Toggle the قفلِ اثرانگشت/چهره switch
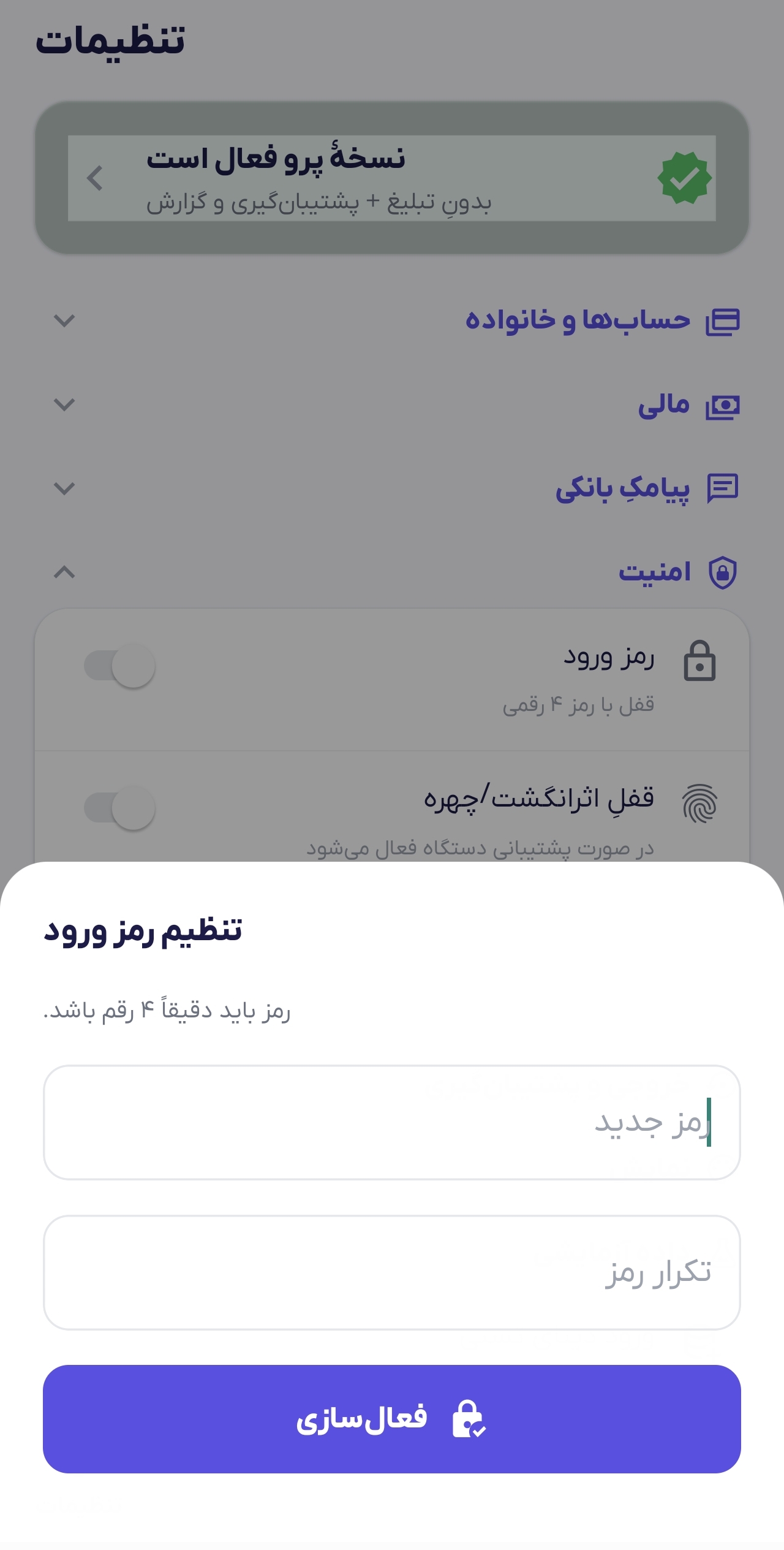Screen dimensions: 784x1550 click(x=119, y=808)
